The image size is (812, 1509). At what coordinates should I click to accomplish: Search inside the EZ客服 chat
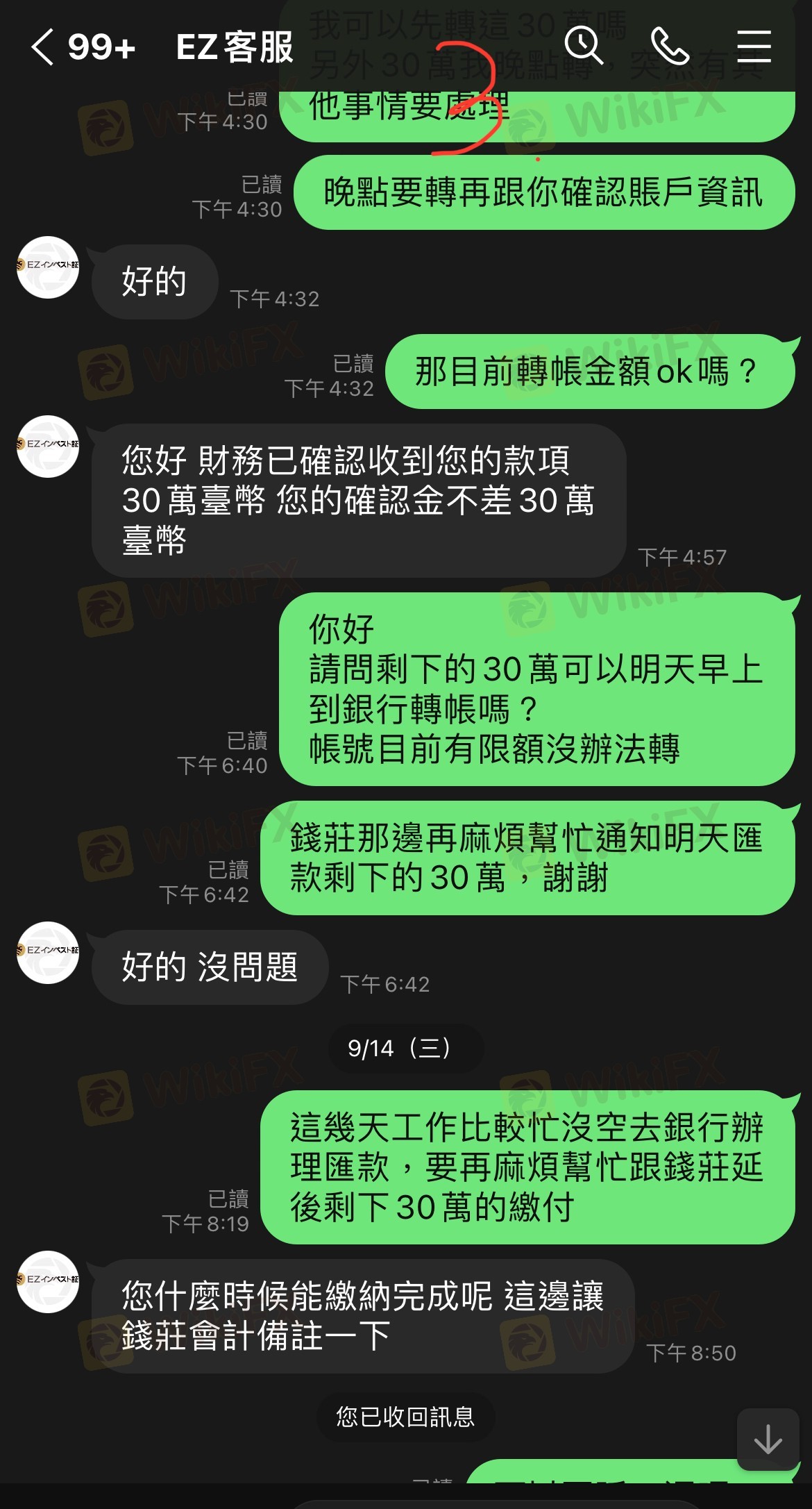pos(584,46)
